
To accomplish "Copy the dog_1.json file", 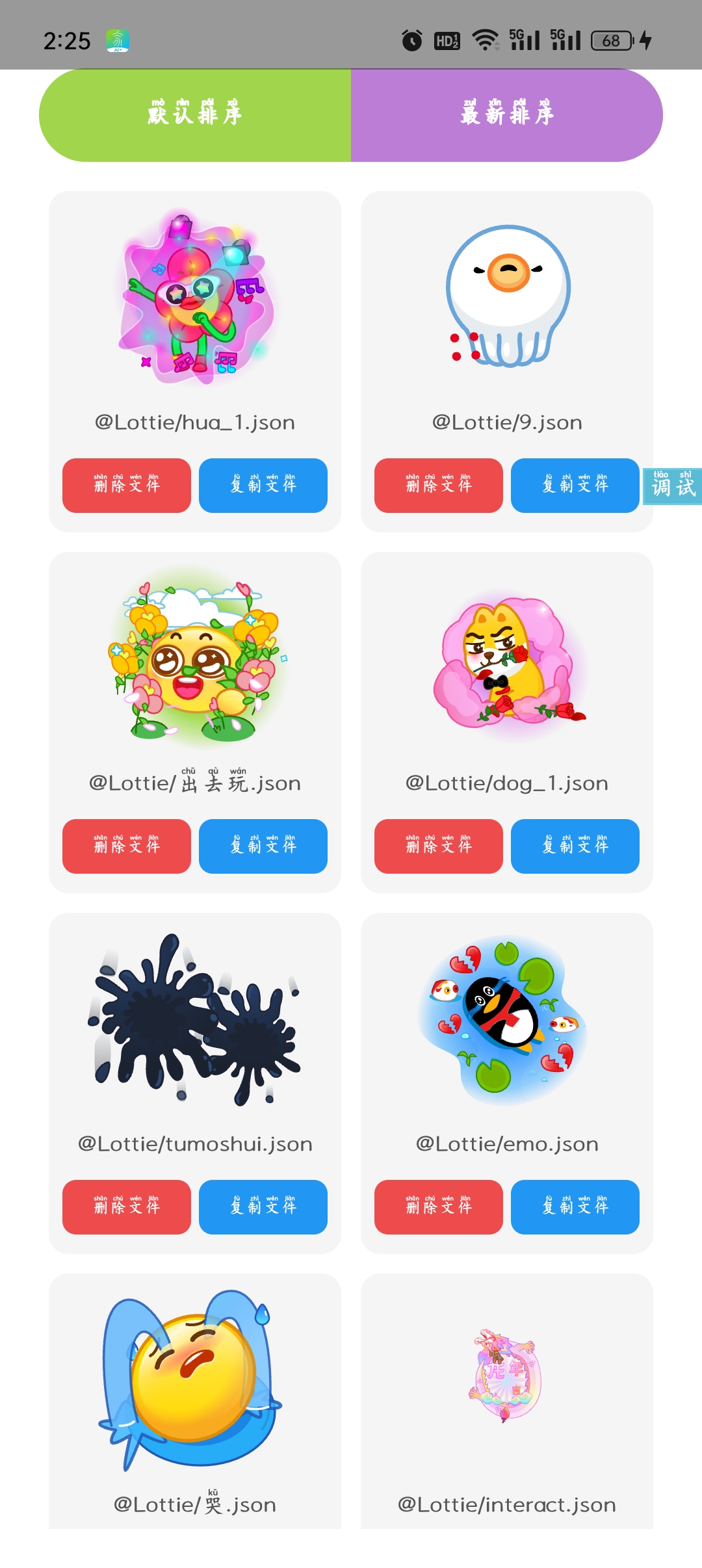I will [x=575, y=846].
